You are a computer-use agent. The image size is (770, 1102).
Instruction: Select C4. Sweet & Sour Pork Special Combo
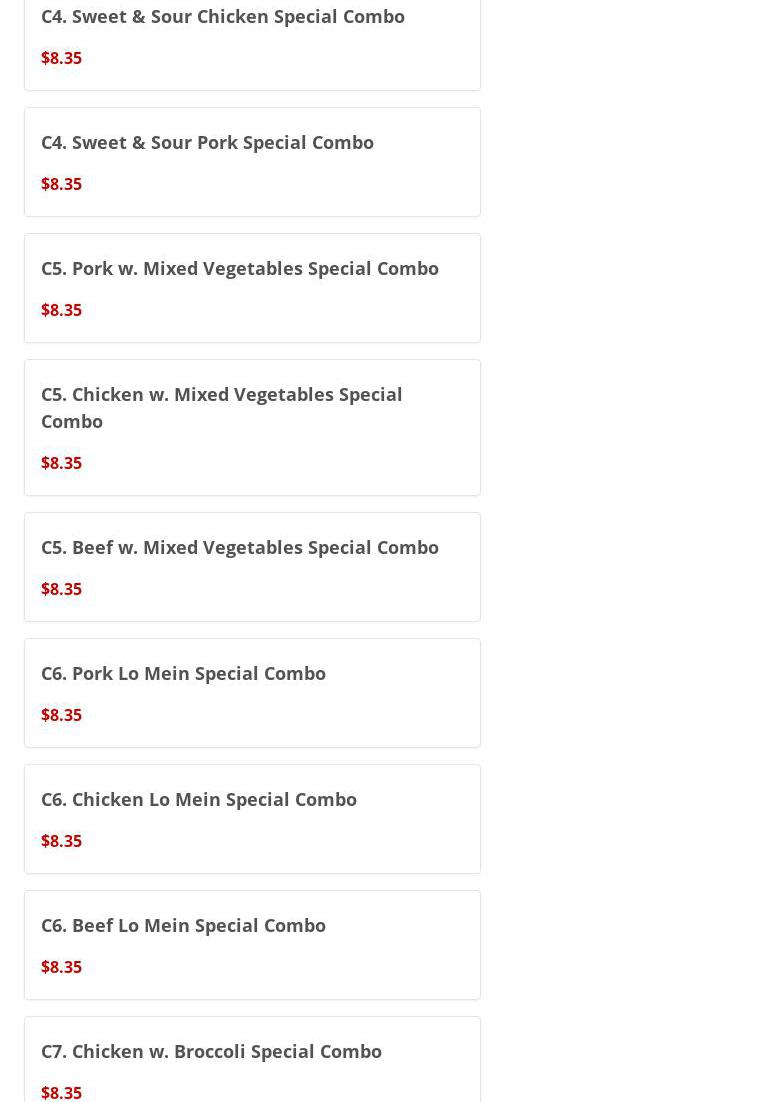207,143
